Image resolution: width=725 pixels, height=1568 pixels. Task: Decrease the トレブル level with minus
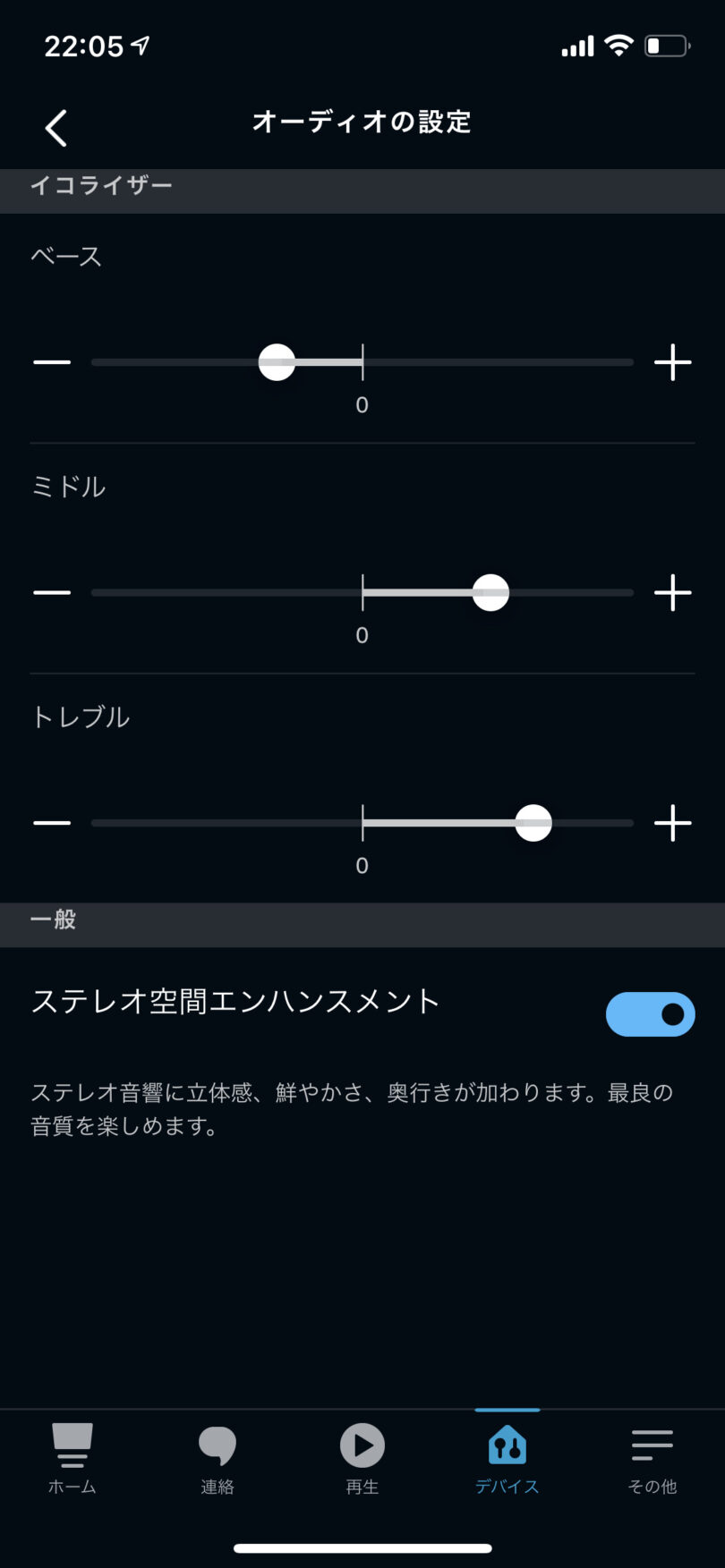point(52,823)
